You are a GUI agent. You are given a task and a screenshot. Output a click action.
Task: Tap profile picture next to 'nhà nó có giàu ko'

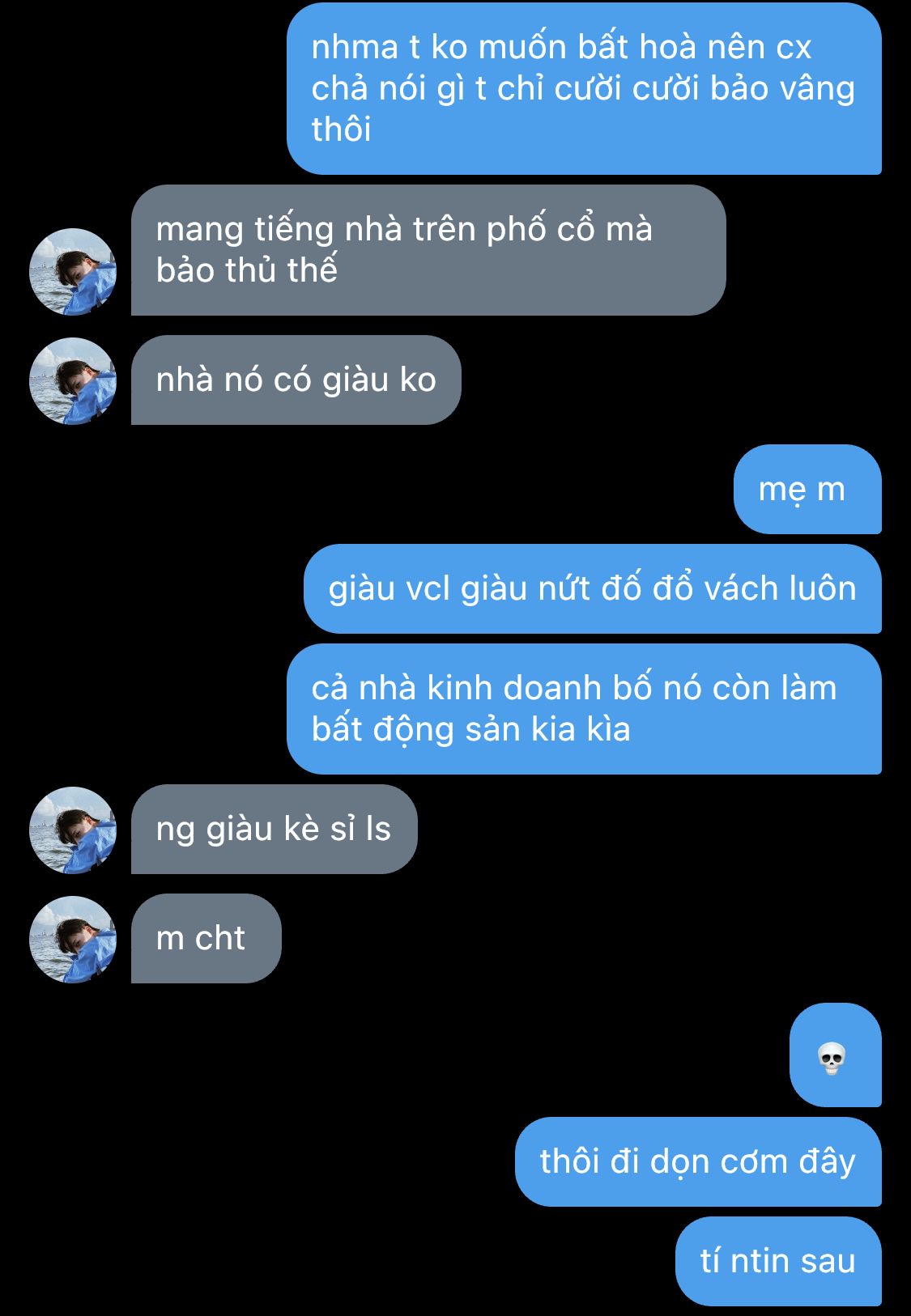point(73,381)
